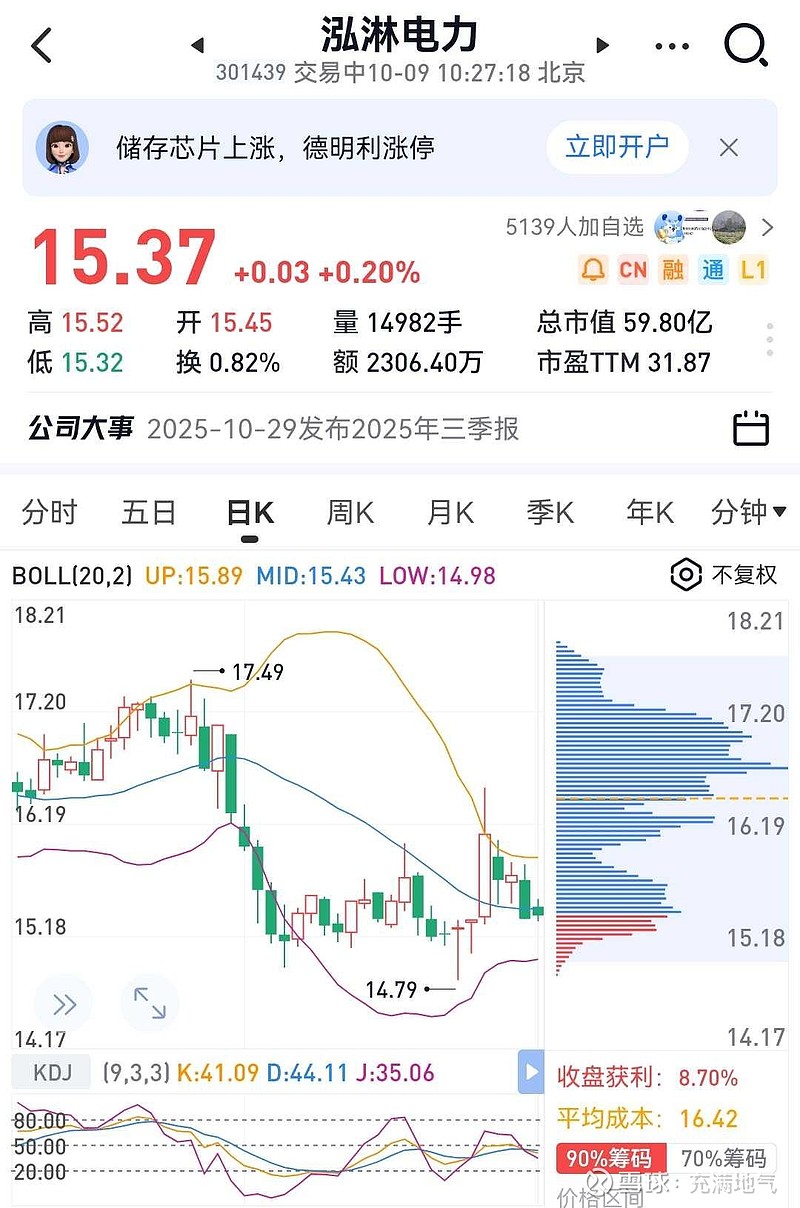Switch to the 分时 chart tab
This screenshot has width=800, height=1208.
pyautogui.click(x=49, y=513)
